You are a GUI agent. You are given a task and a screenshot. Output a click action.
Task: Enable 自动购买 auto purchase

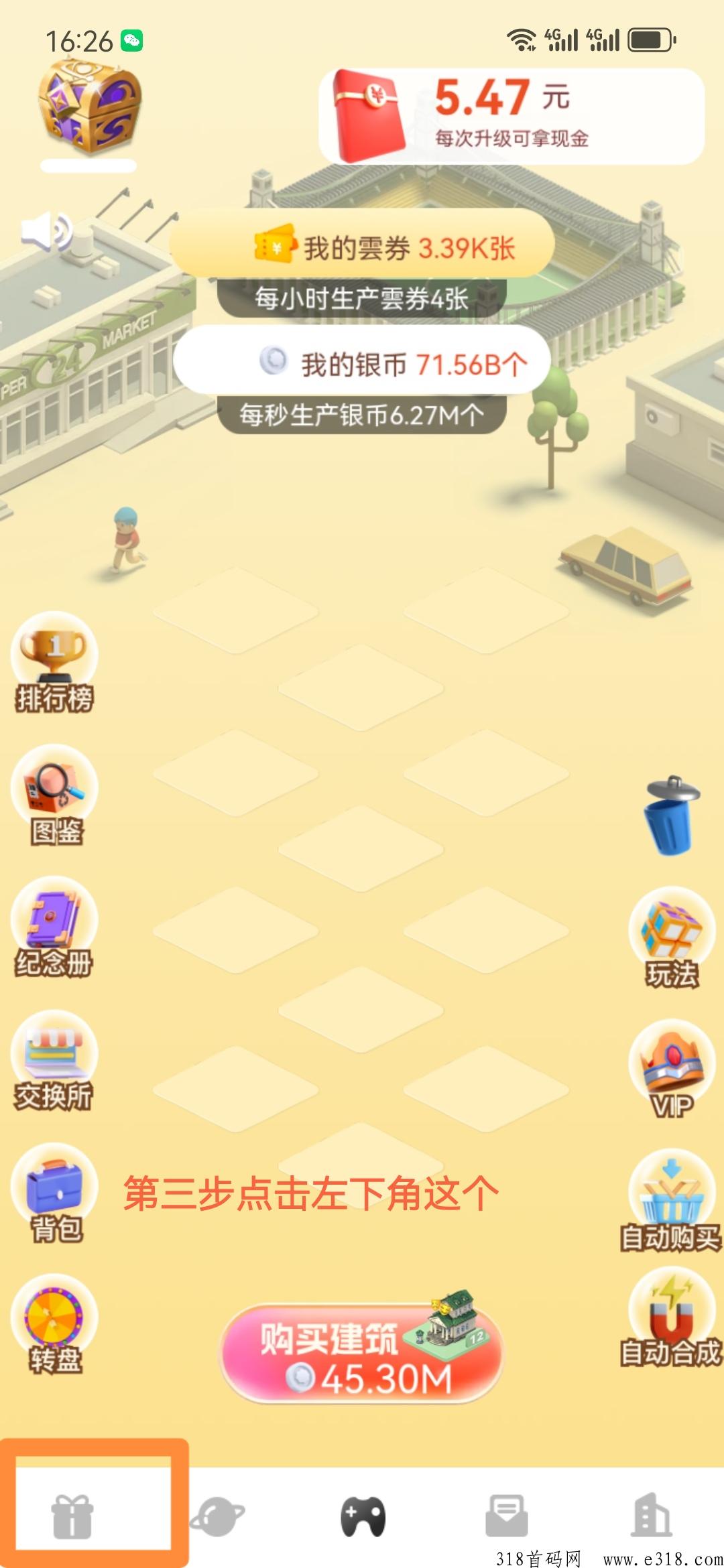pyautogui.click(x=672, y=1201)
